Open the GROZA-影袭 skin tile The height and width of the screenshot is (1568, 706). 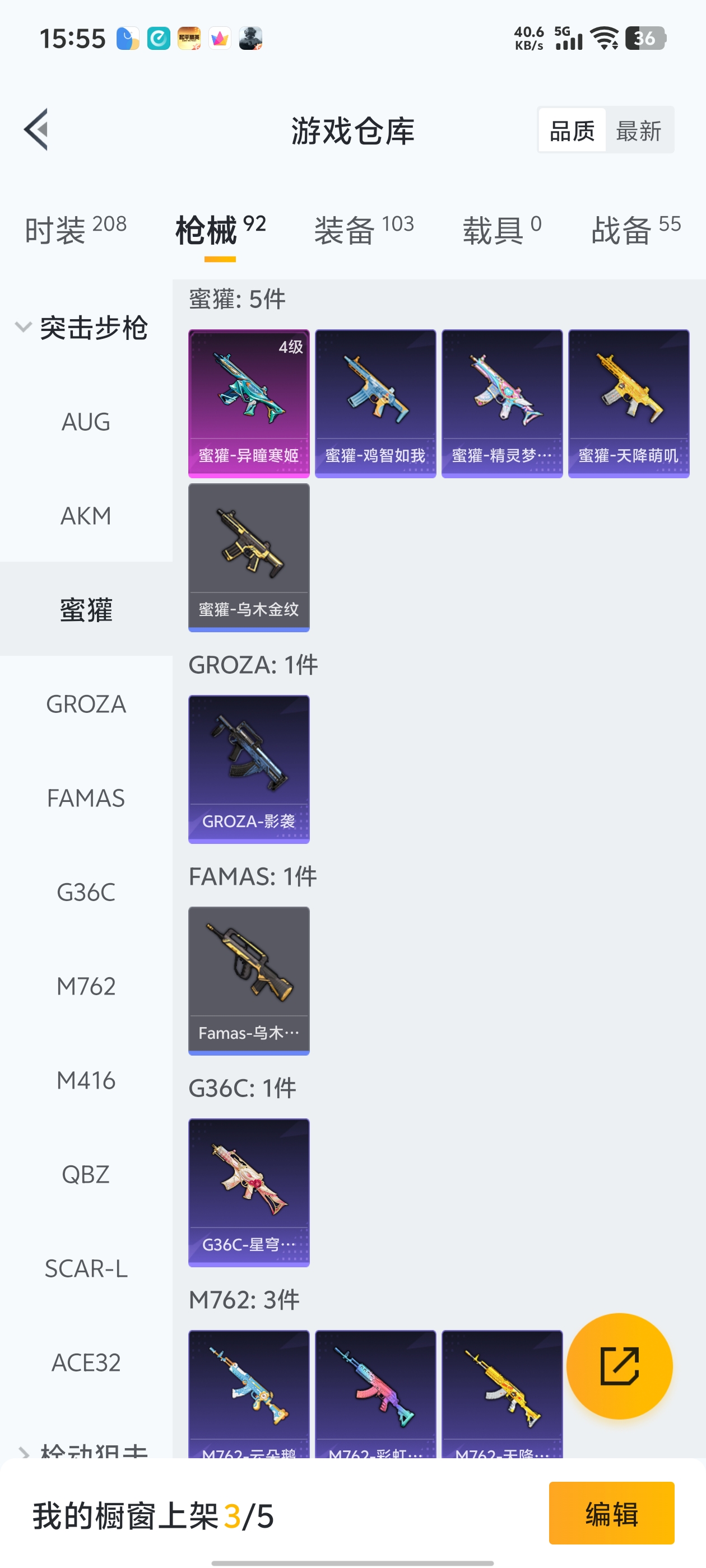[x=249, y=769]
